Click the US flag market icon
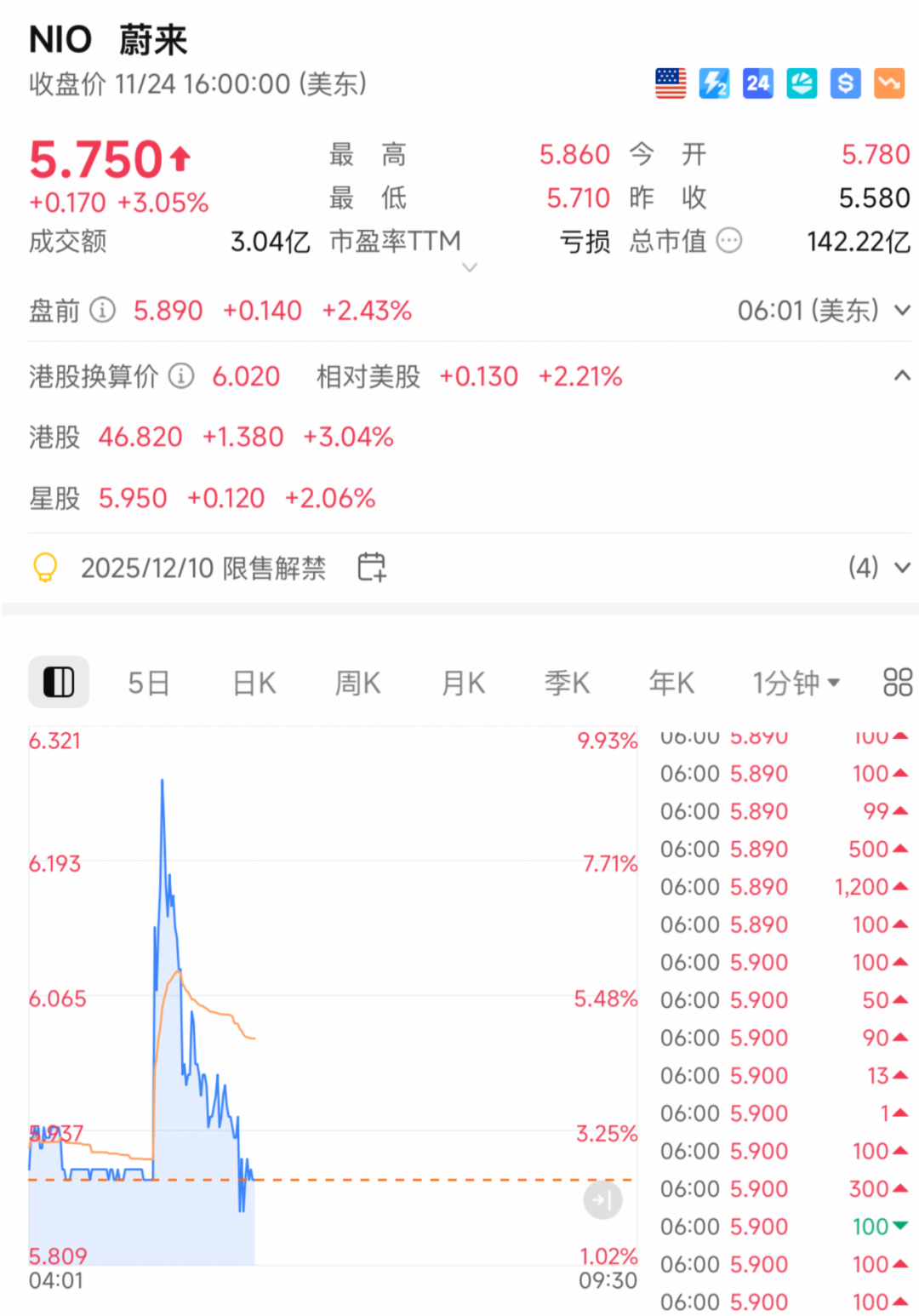The image size is (919, 1316). pos(671,83)
